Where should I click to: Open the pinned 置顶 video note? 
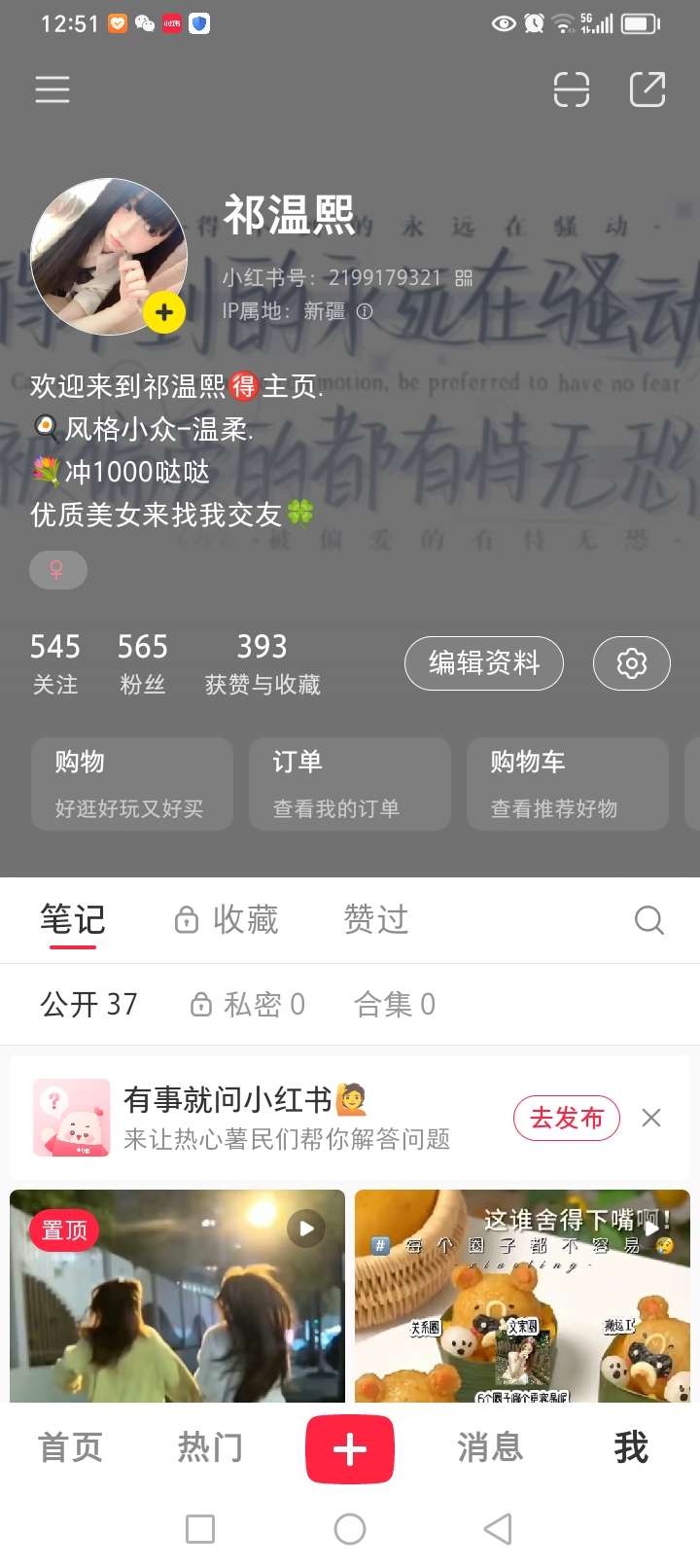tap(177, 1296)
